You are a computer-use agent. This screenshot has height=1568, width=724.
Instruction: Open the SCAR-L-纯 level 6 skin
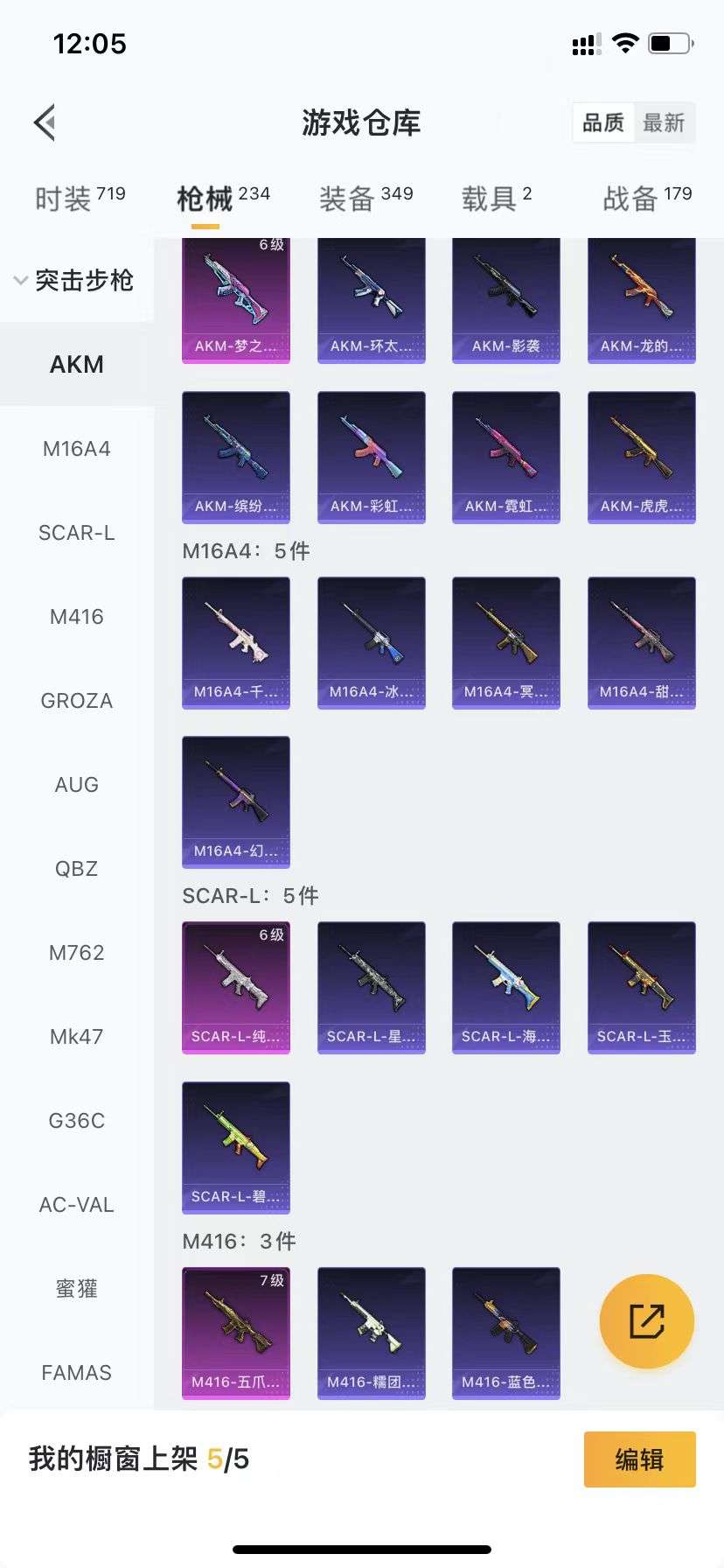coord(236,987)
